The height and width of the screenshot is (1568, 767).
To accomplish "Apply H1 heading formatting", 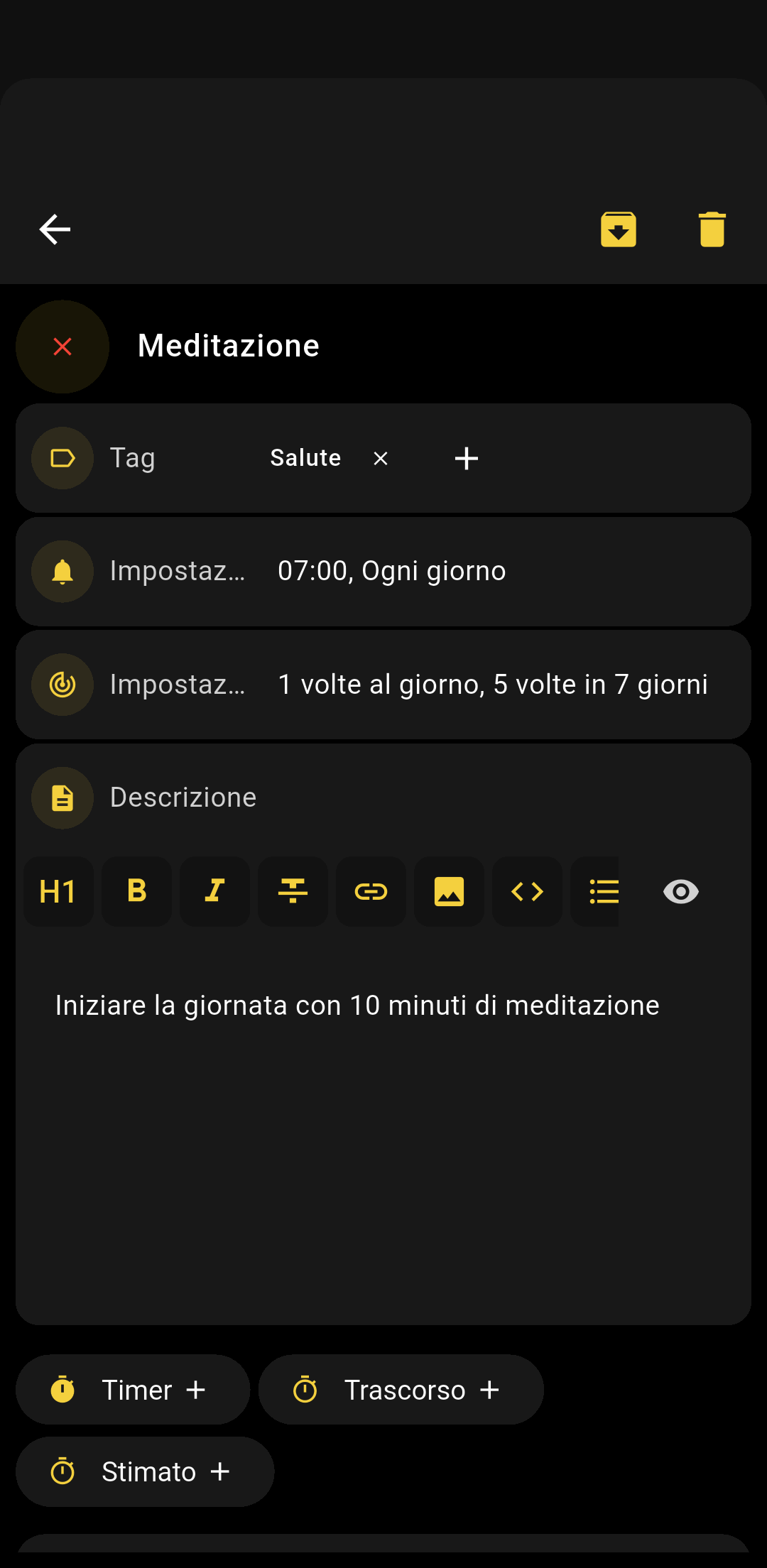I will [x=58, y=891].
